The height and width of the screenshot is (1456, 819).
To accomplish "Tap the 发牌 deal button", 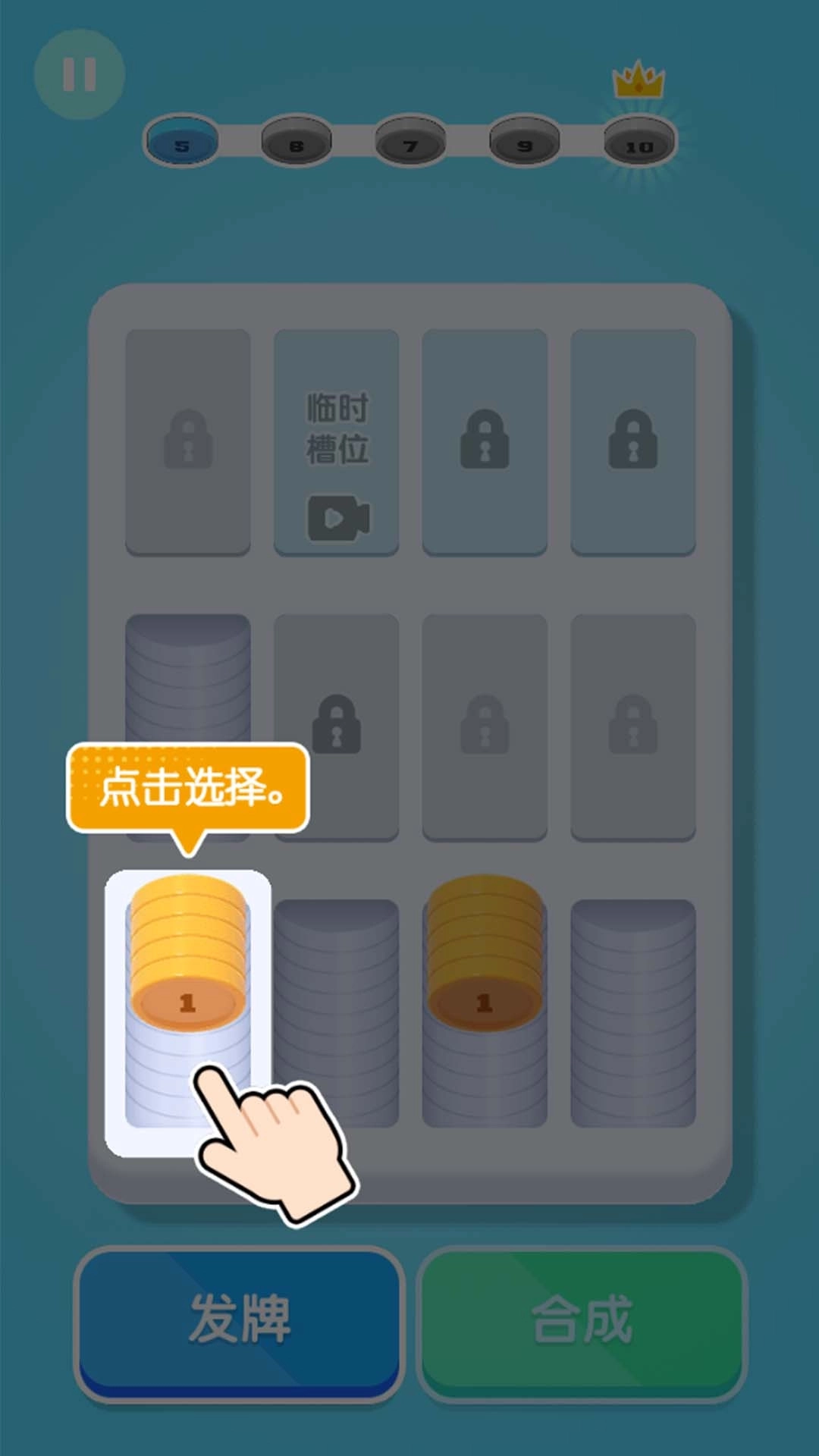I will tap(239, 1321).
